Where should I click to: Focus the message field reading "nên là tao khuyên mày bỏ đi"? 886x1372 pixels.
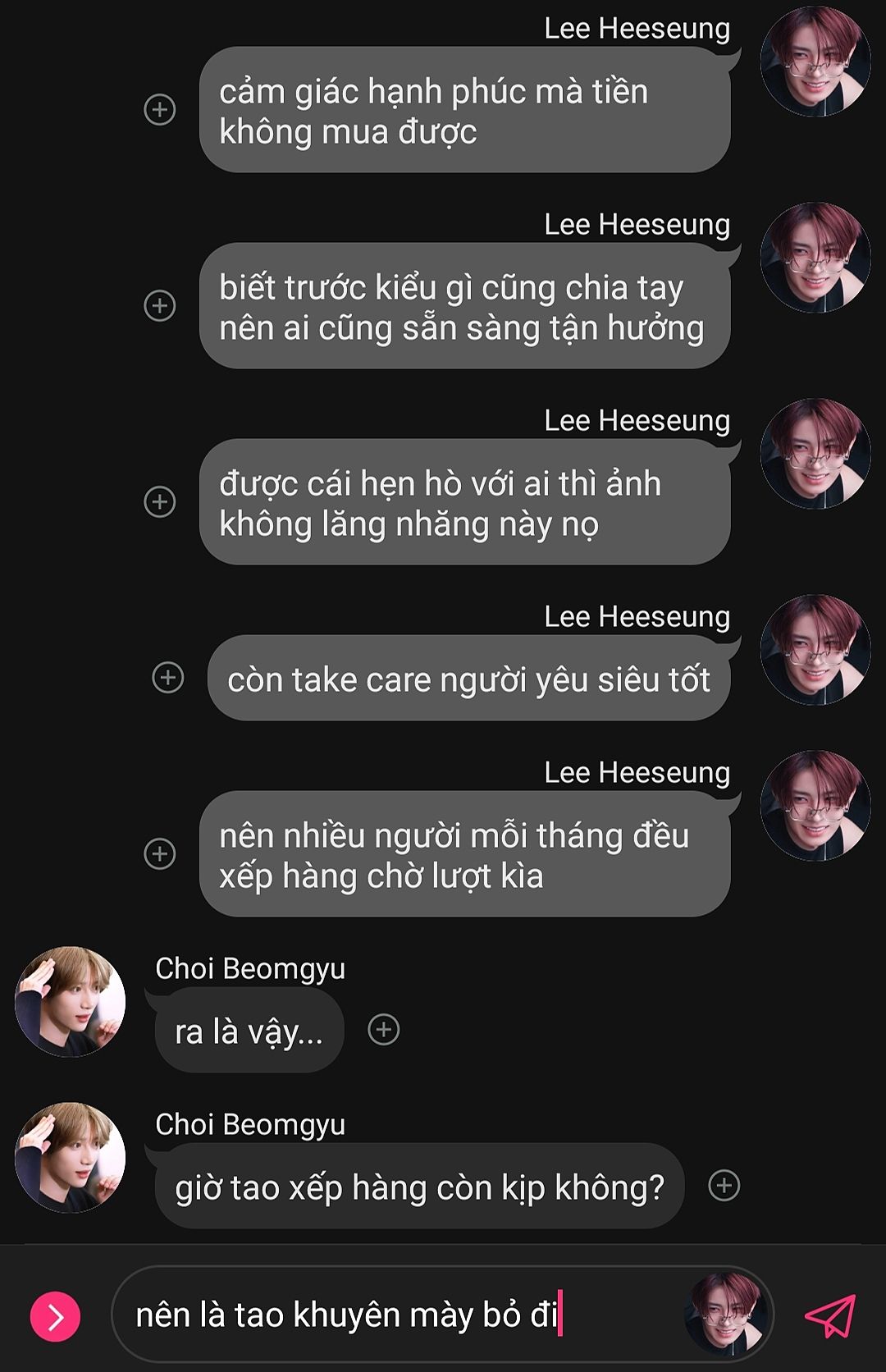coord(394,1315)
